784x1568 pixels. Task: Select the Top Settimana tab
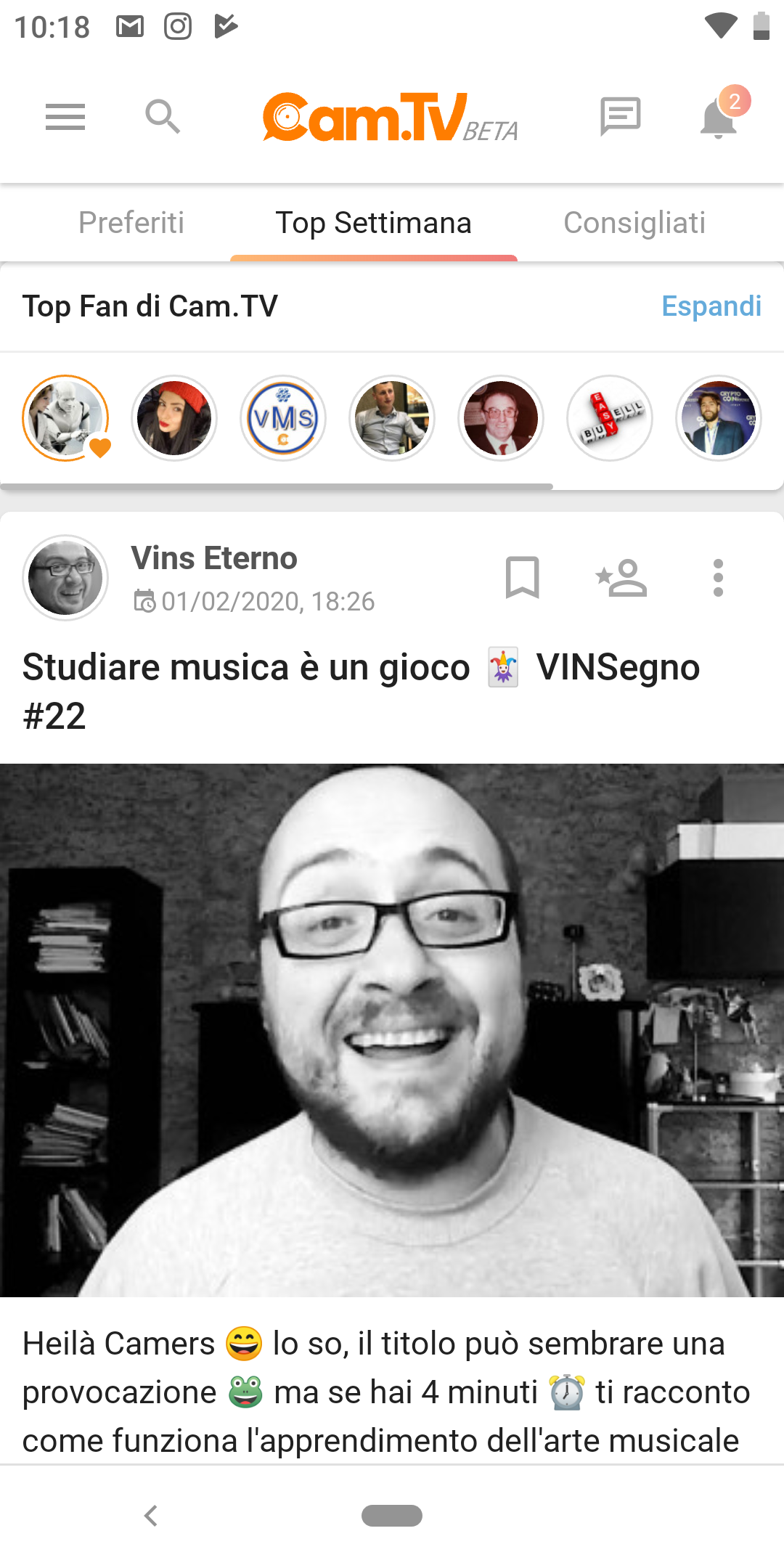click(x=373, y=223)
